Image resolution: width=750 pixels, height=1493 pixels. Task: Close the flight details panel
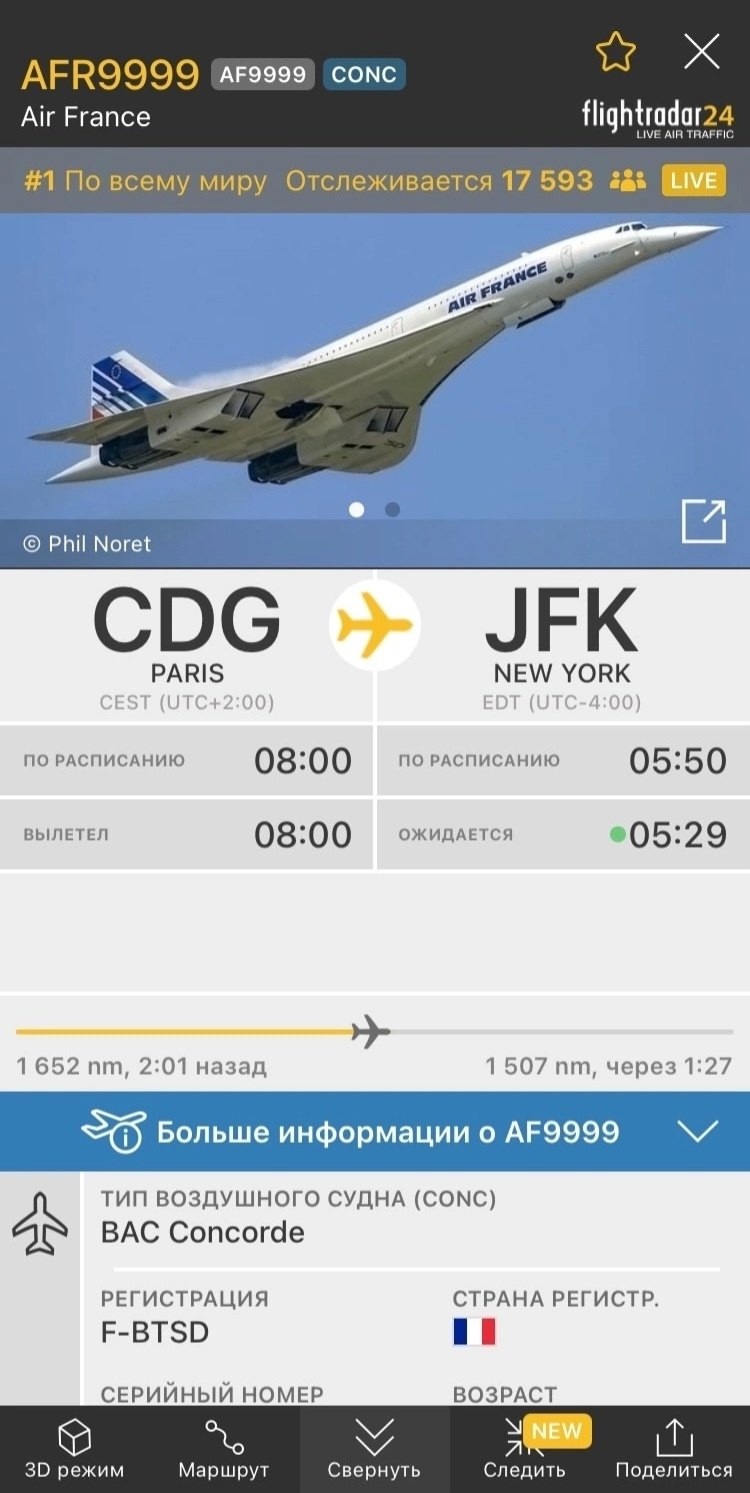coord(701,51)
